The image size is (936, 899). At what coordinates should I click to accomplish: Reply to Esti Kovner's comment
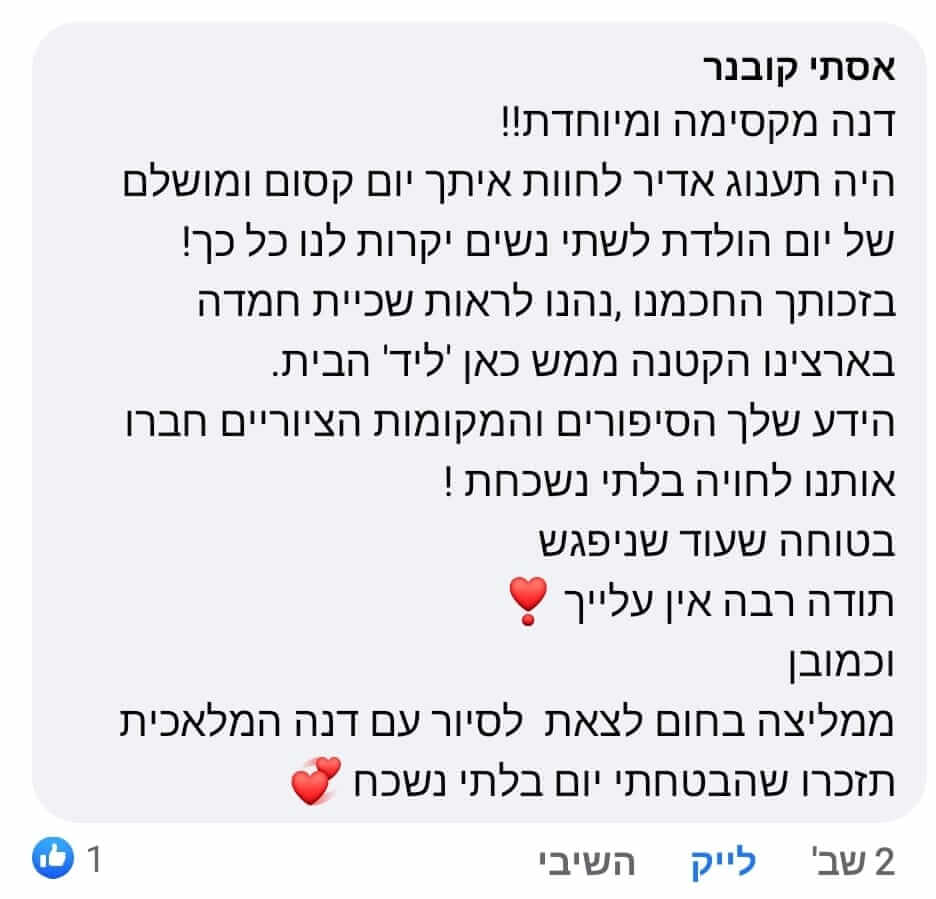[x=587, y=861]
